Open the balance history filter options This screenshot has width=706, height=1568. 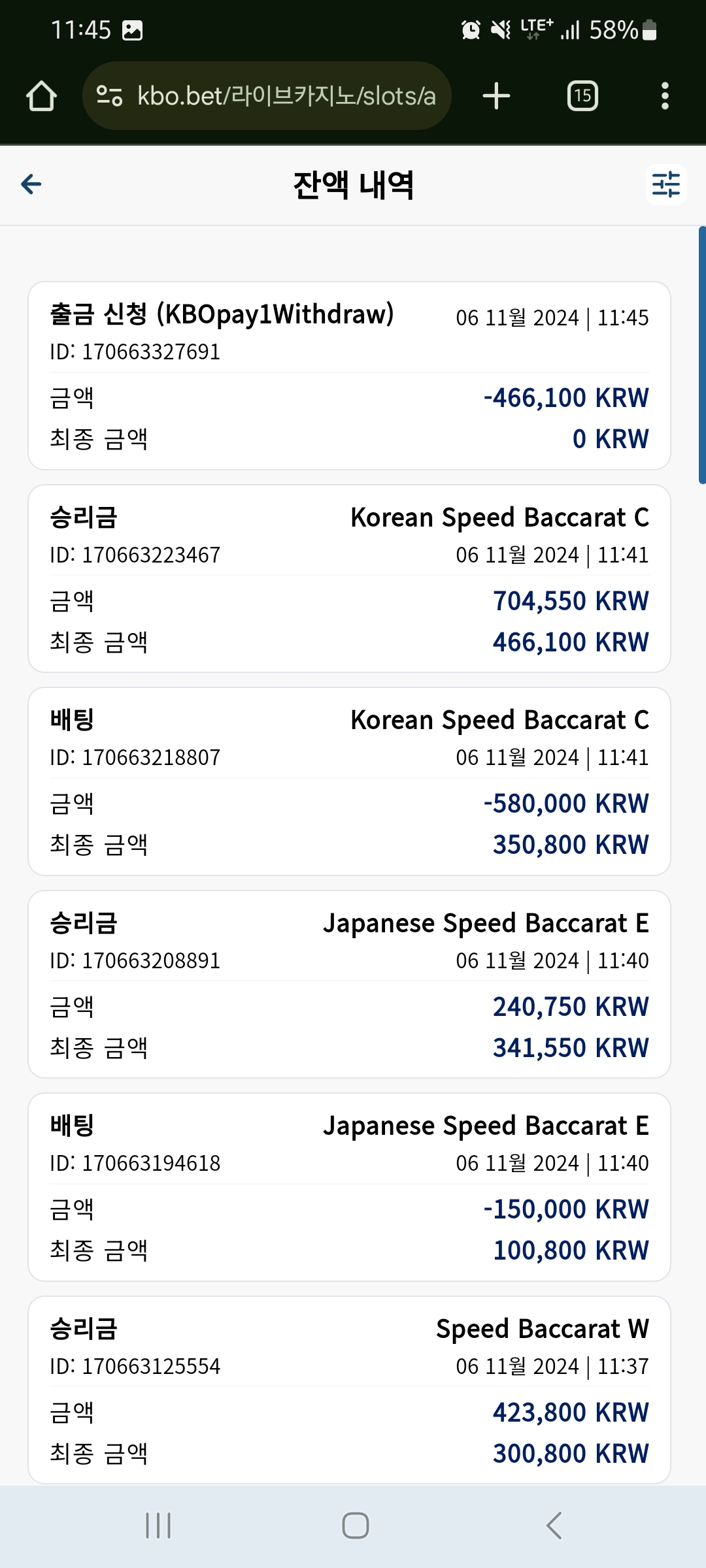(666, 185)
